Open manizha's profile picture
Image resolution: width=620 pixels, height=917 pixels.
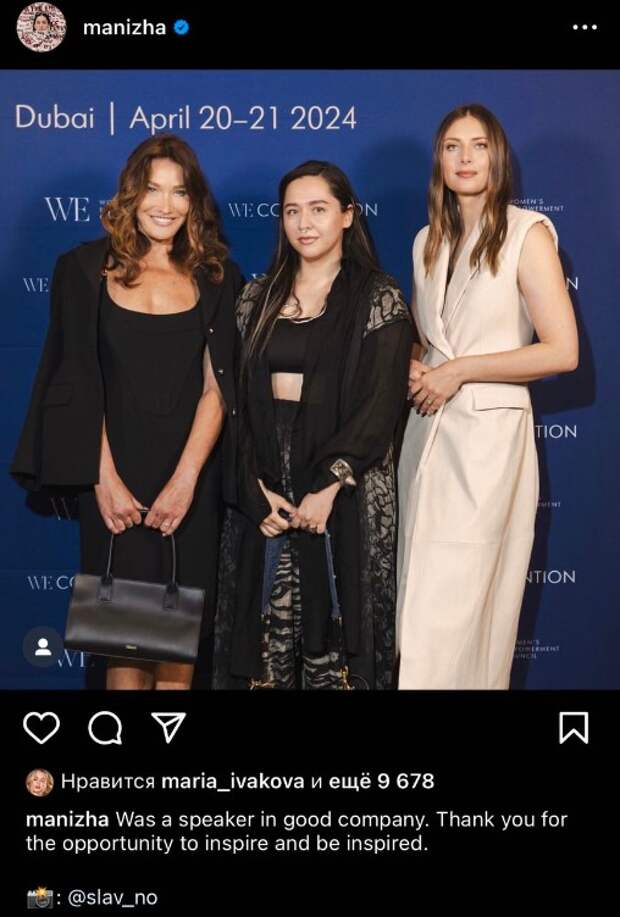(41, 27)
